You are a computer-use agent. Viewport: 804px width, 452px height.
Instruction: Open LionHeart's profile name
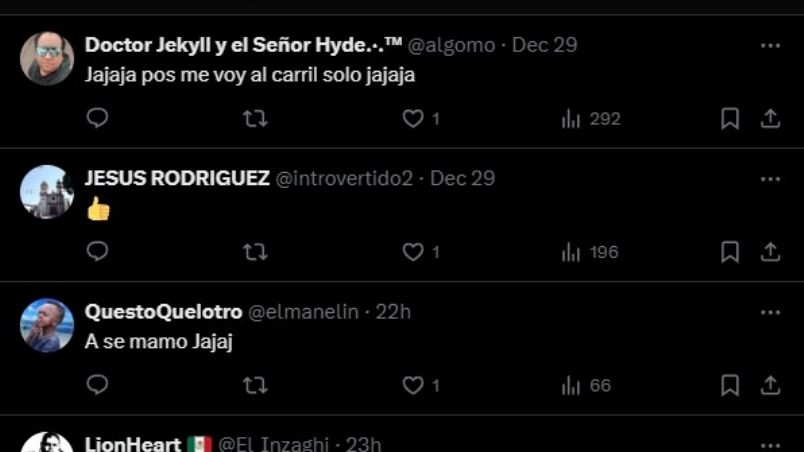click(133, 444)
